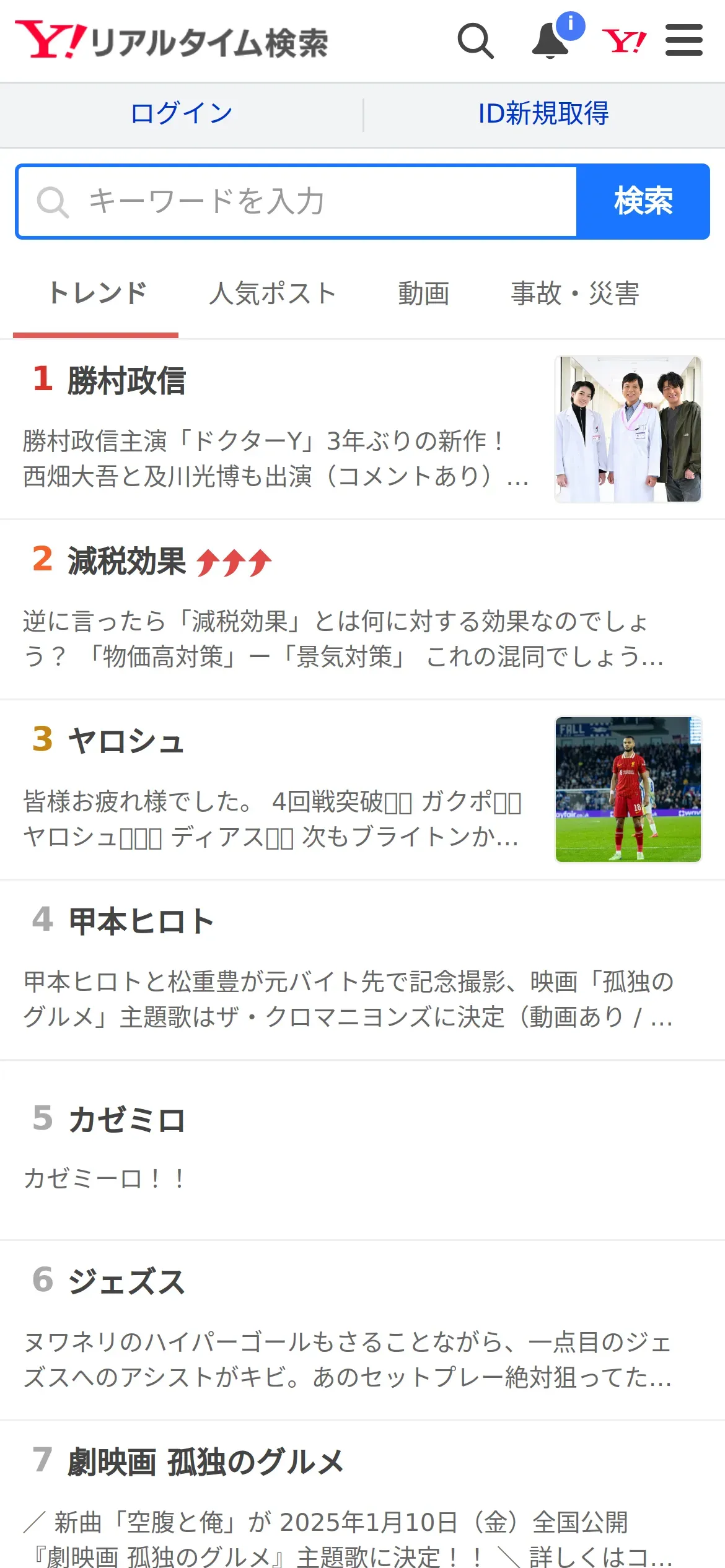Open trend 2 減税効果
The image size is (725, 1568).
coord(362,610)
